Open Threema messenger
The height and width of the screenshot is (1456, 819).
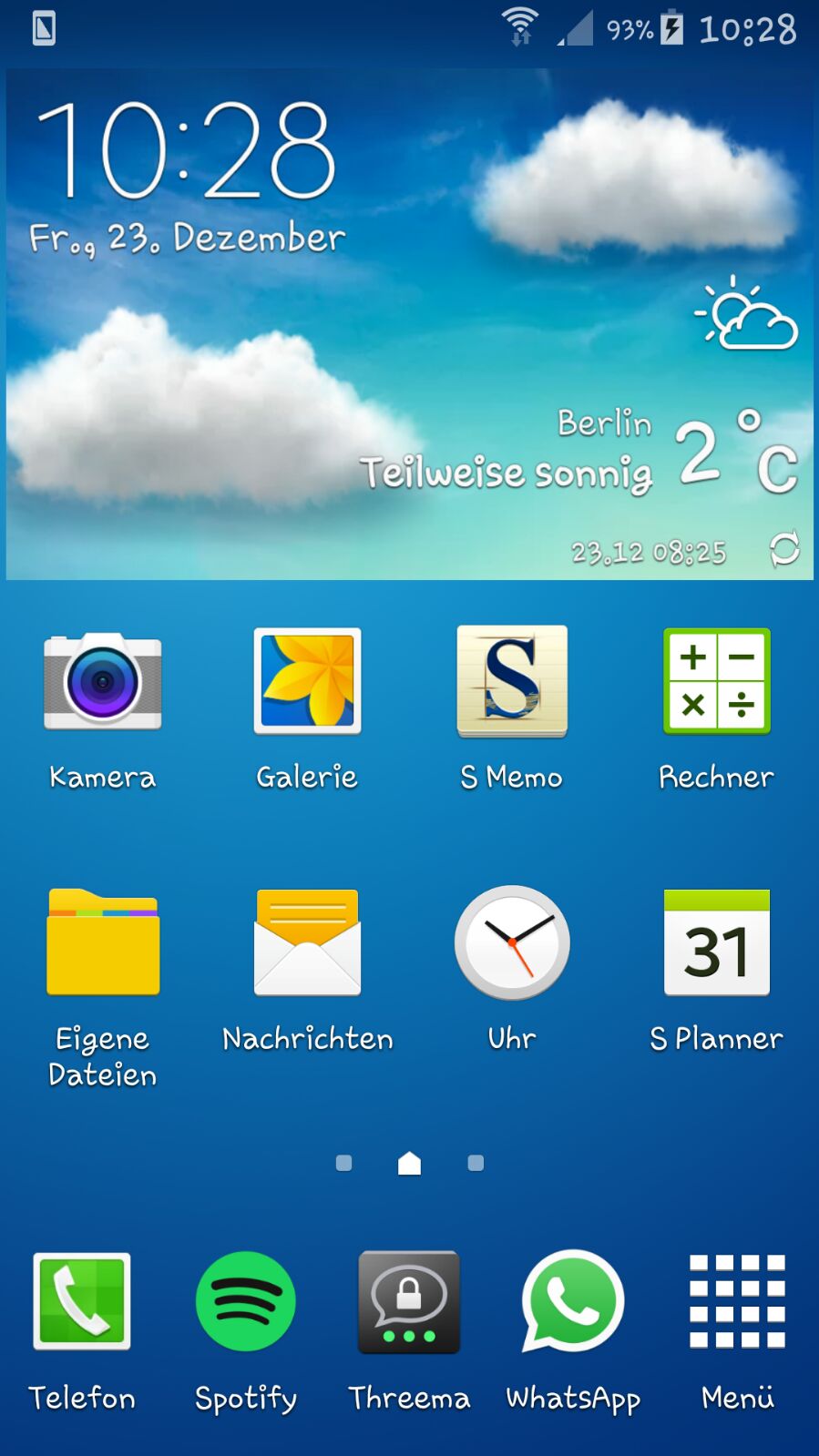[409, 1301]
